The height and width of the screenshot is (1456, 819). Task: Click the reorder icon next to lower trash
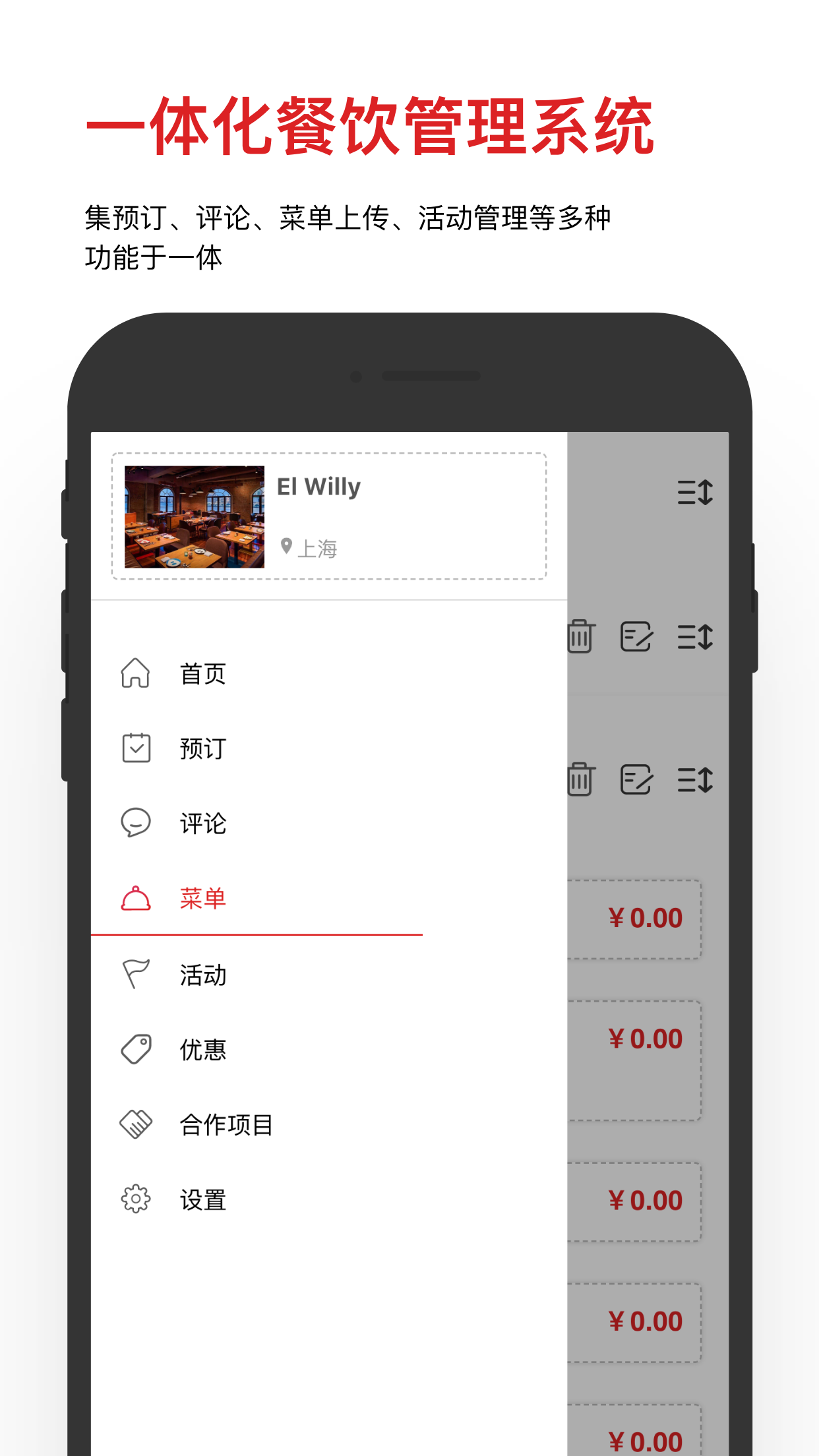tap(694, 779)
